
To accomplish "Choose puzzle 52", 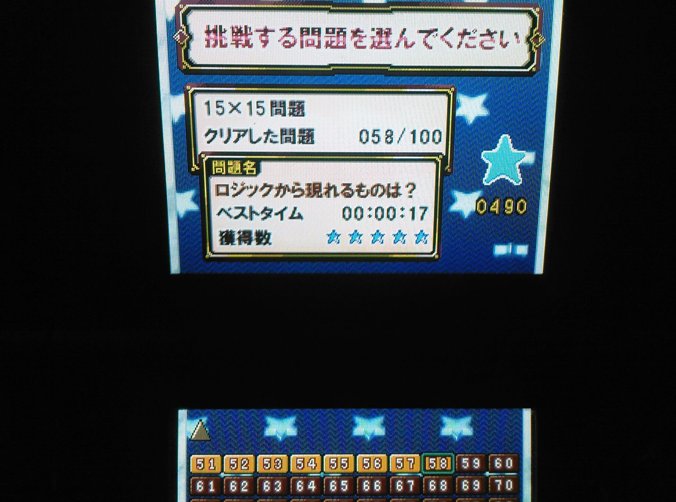I will pyautogui.click(x=238, y=464).
